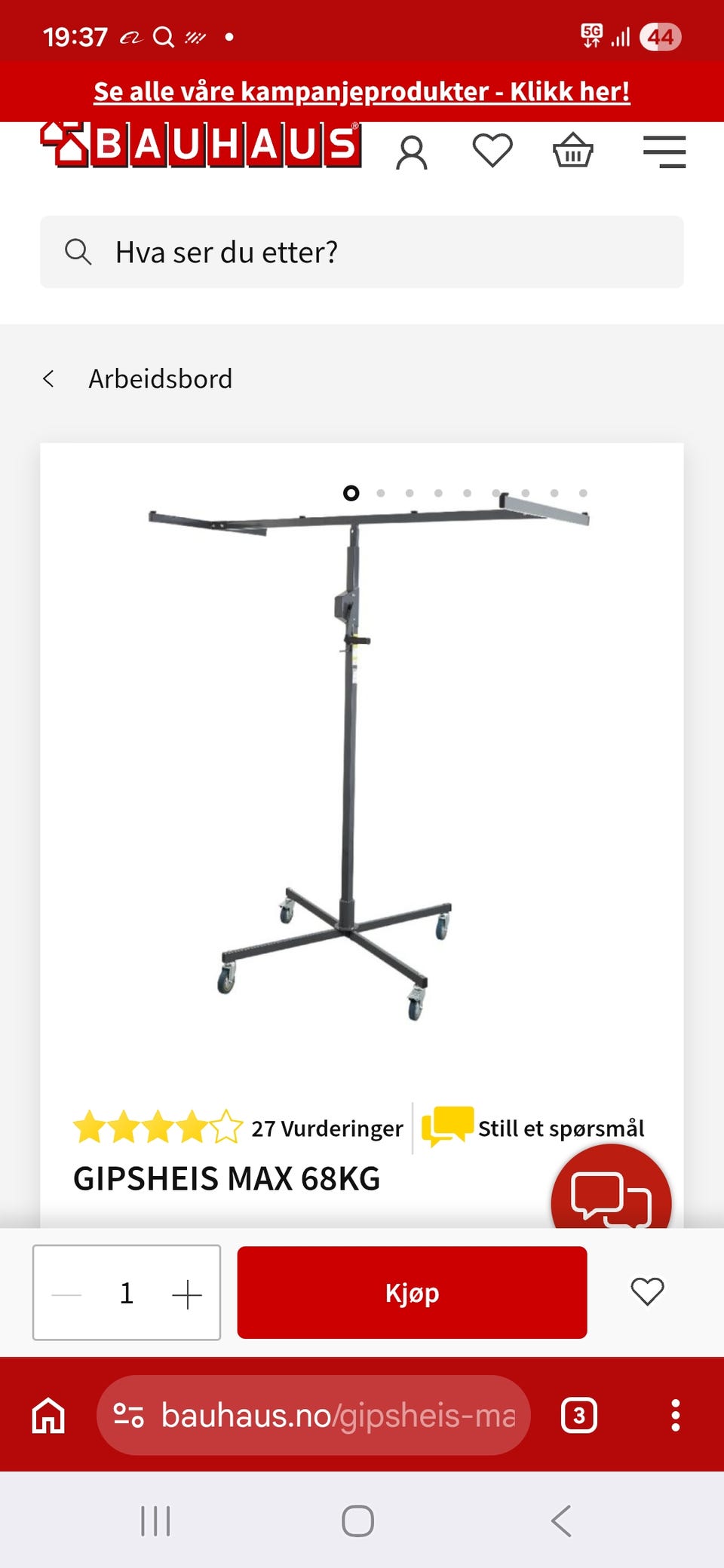Open the shopping basket

point(573,150)
